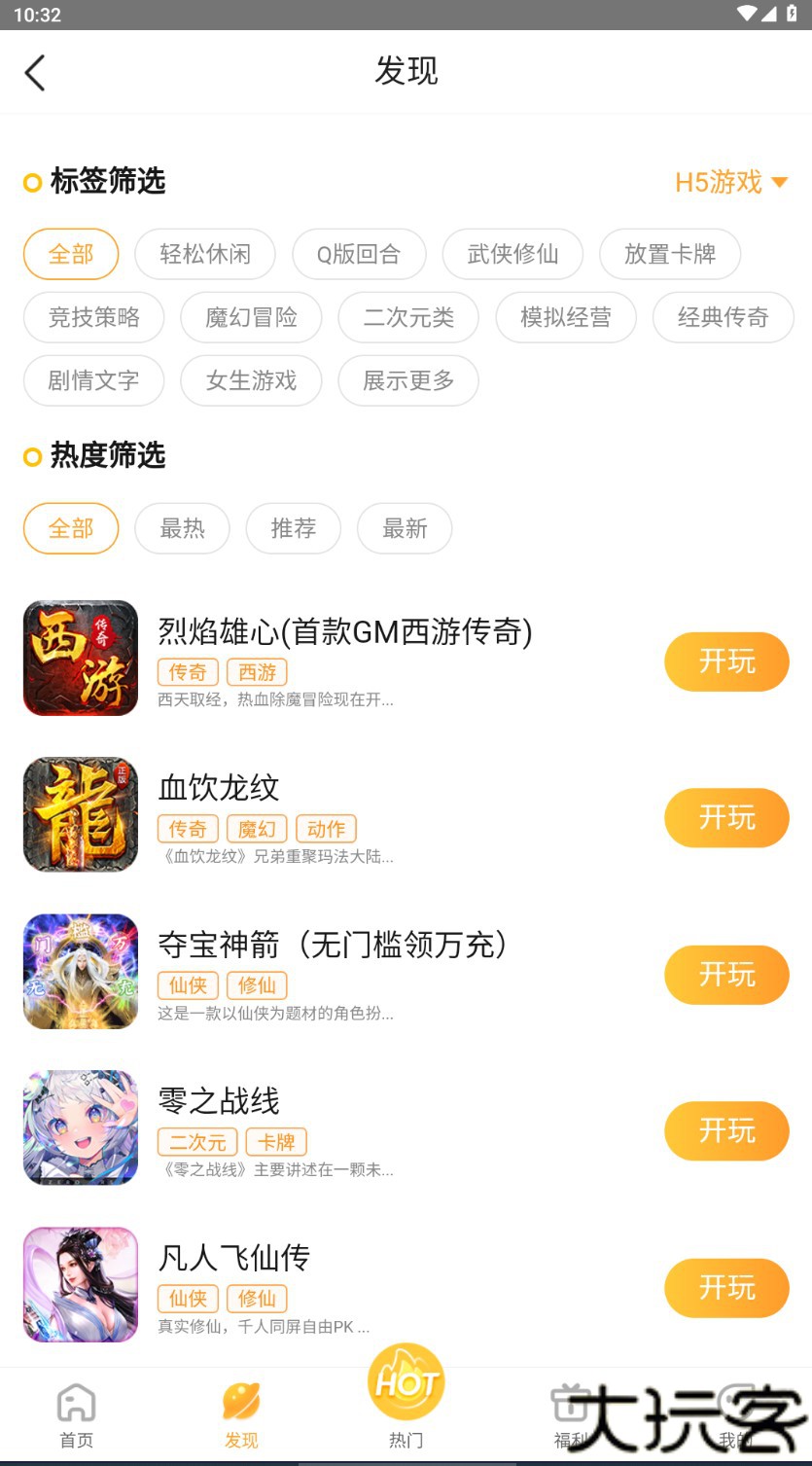
Task: Select the 仙侠 tag under 凡人飞仙传
Action: 188,1299
